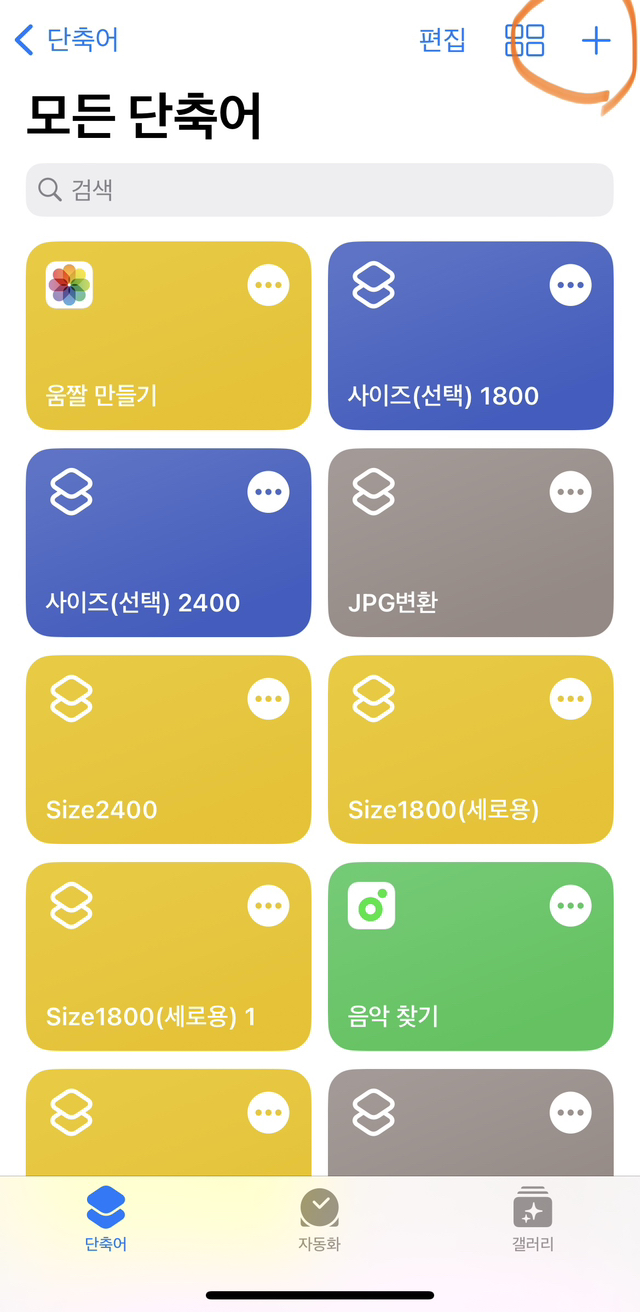640x1312 pixels.
Task: Tap the 편집 button
Action: (x=442, y=40)
